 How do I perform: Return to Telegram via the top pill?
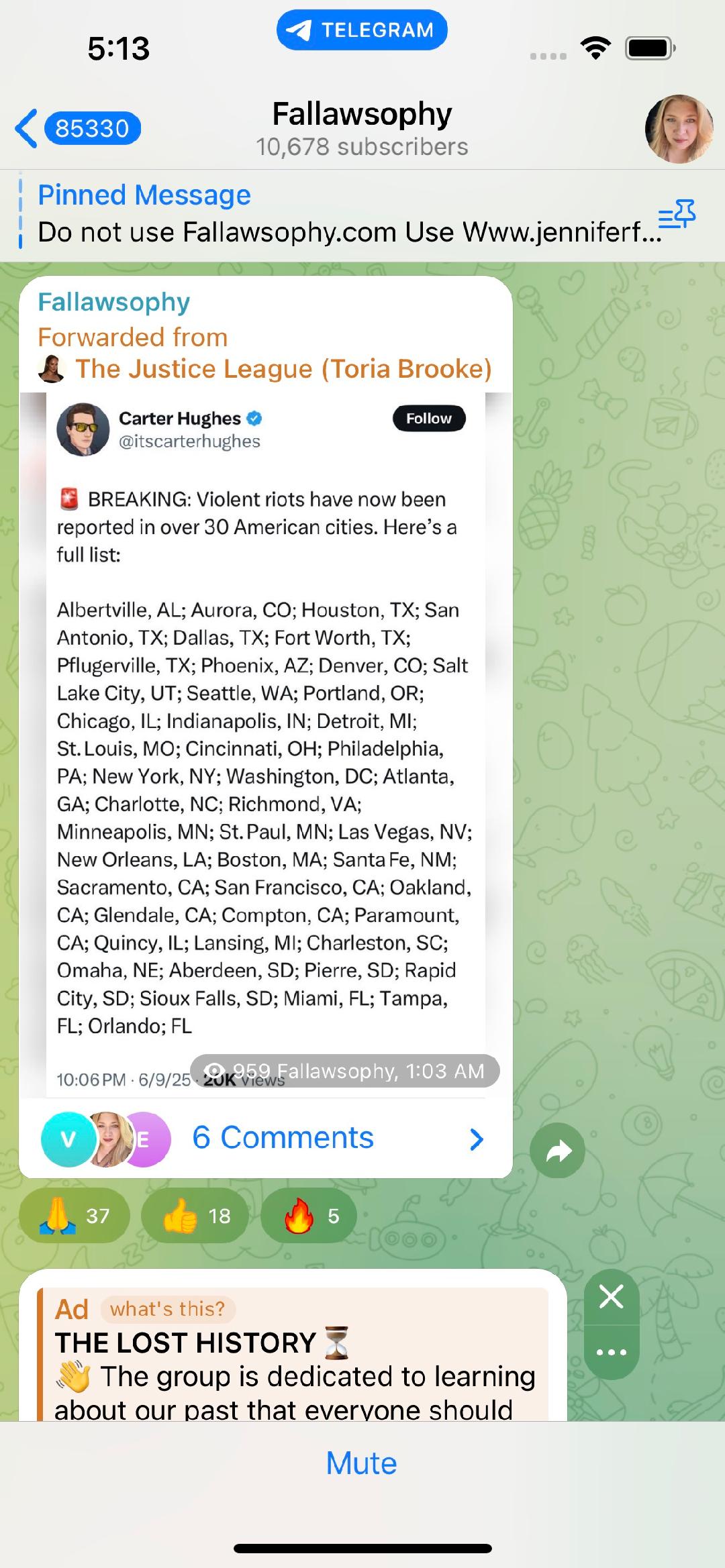[362, 30]
